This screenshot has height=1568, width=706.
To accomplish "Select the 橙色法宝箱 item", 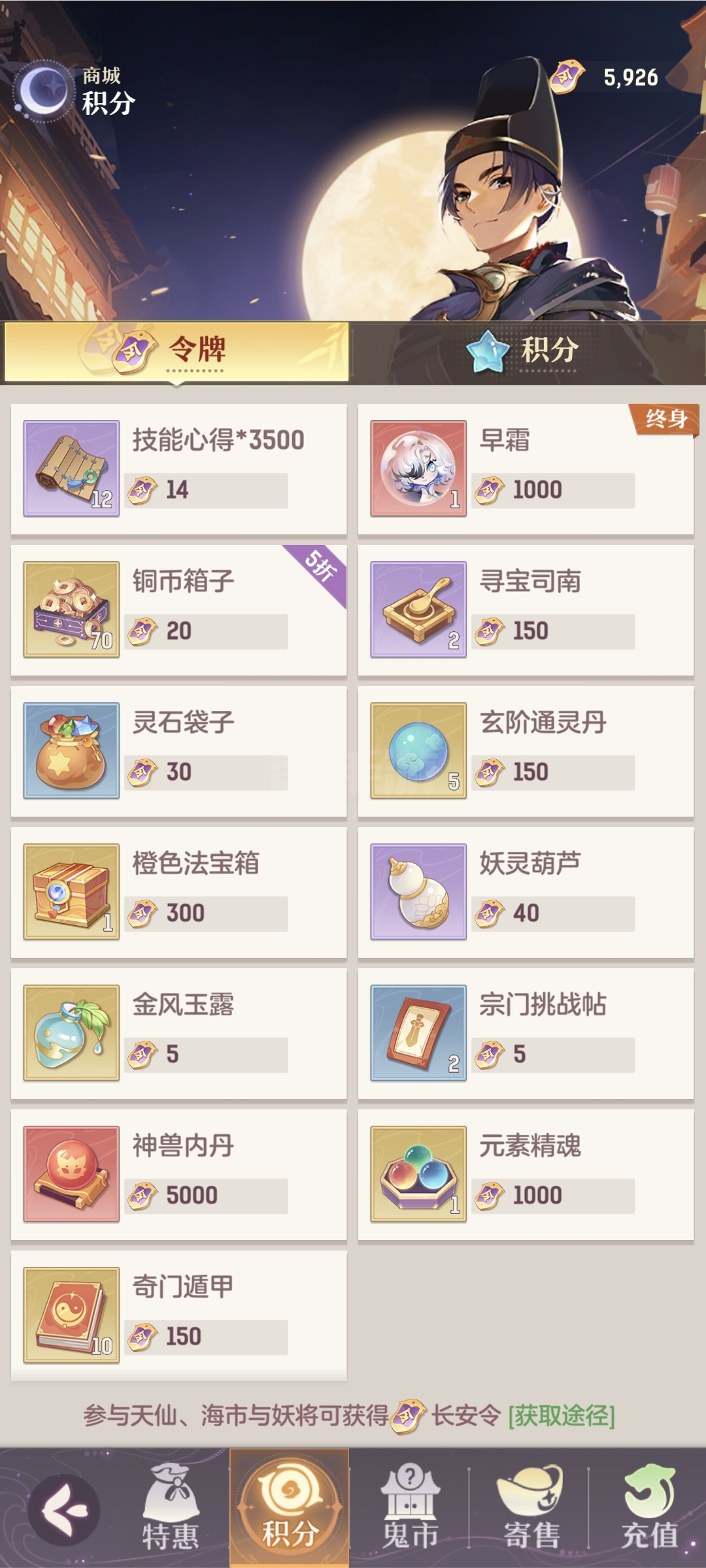I will click(x=178, y=892).
